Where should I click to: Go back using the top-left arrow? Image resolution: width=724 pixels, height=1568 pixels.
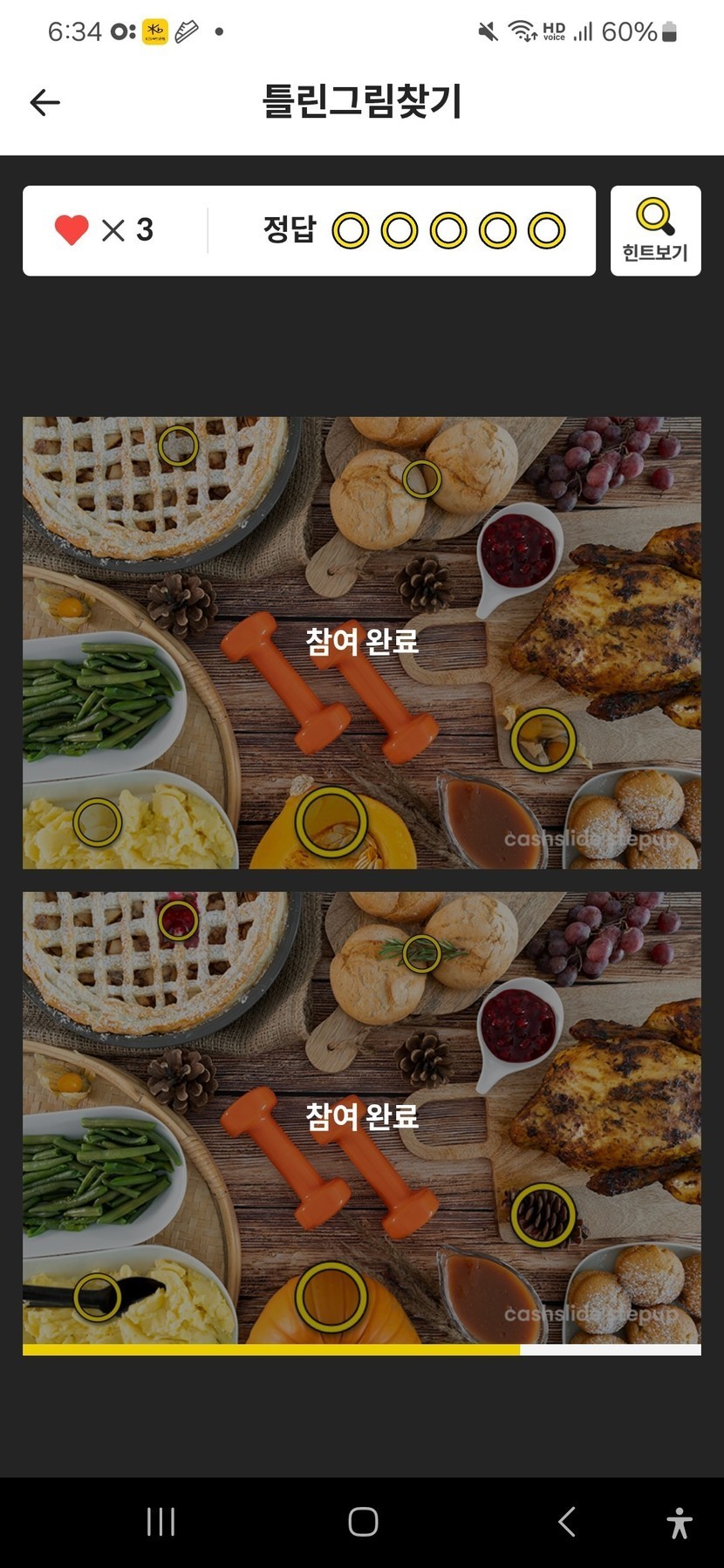coord(45,103)
